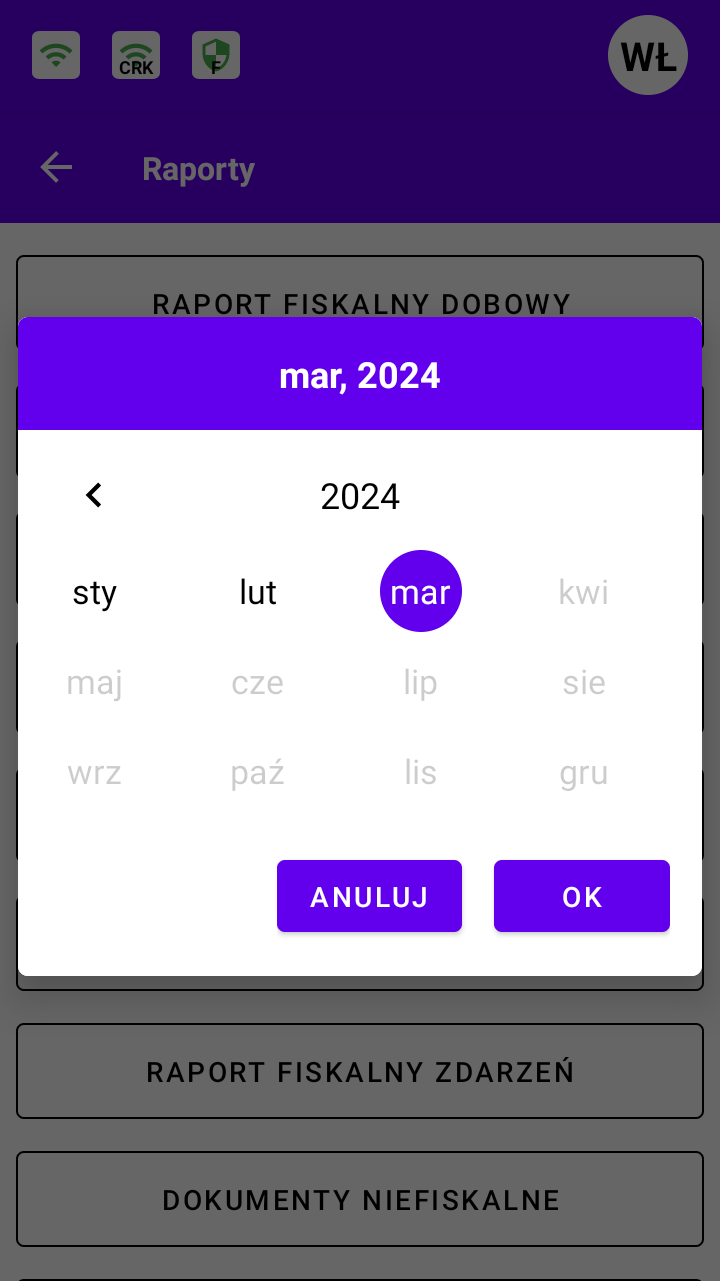The image size is (720, 1281).
Task: Pick lut in the month grid
Action: pos(258,592)
